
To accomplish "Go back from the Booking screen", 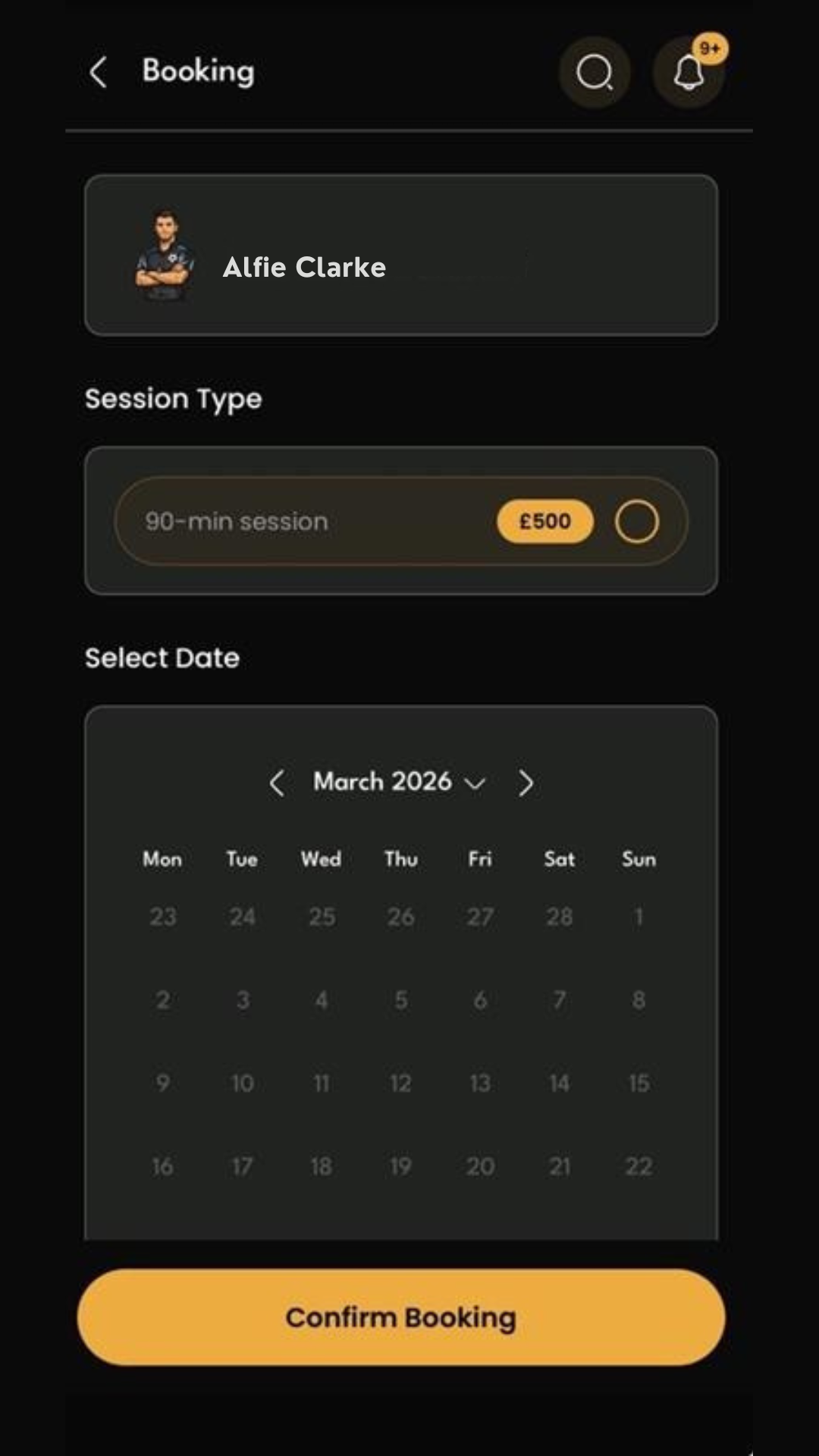I will point(98,73).
